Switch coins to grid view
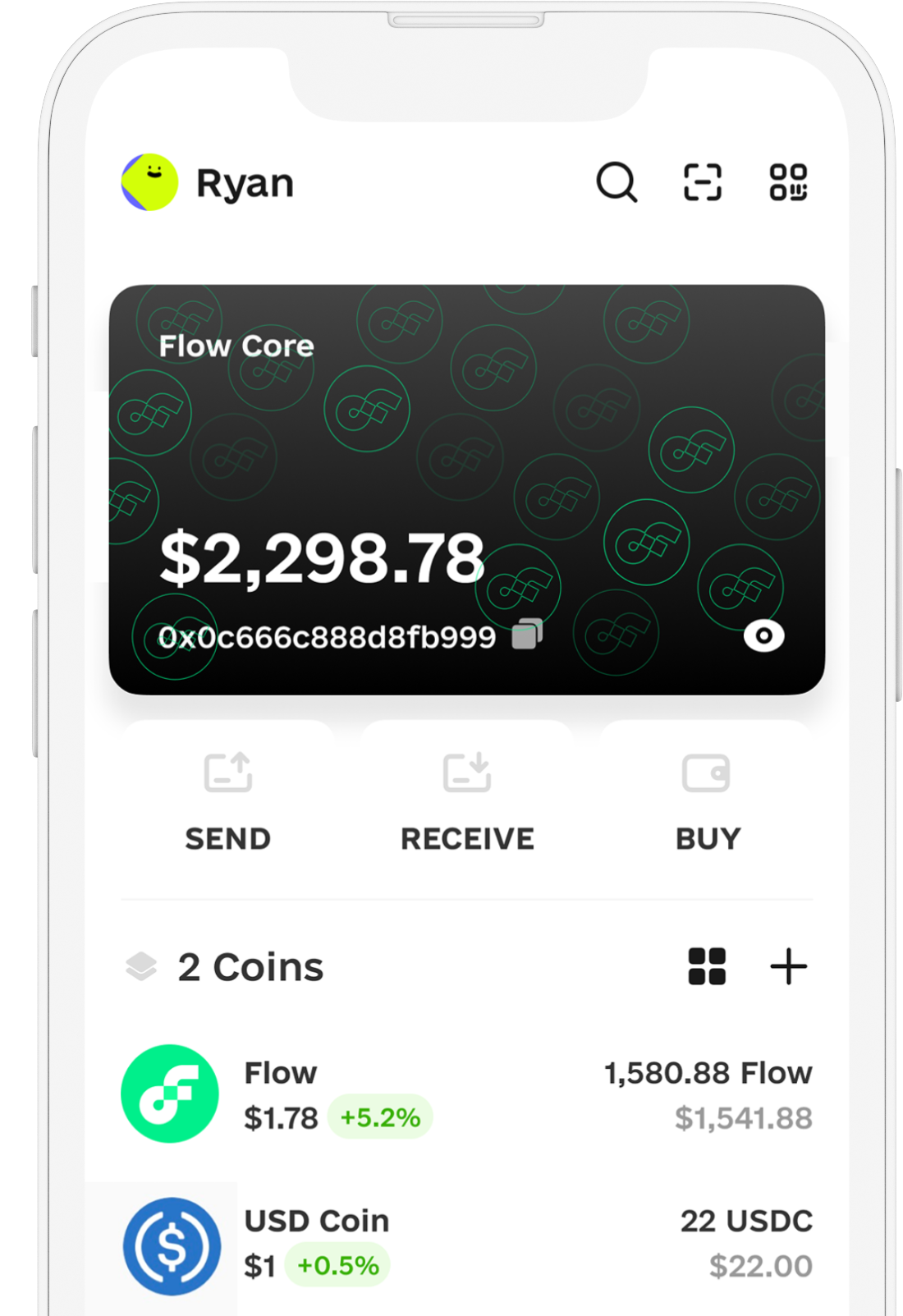The width and height of the screenshot is (903, 1316). 707,966
